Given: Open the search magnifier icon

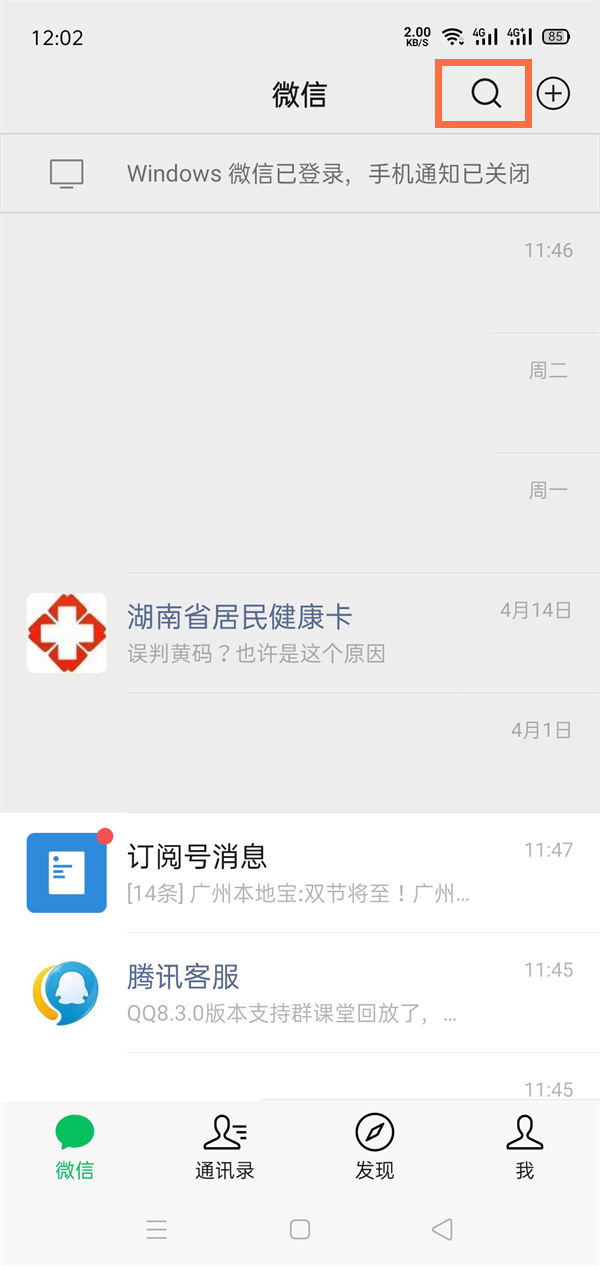Looking at the screenshot, I should pos(485,94).
